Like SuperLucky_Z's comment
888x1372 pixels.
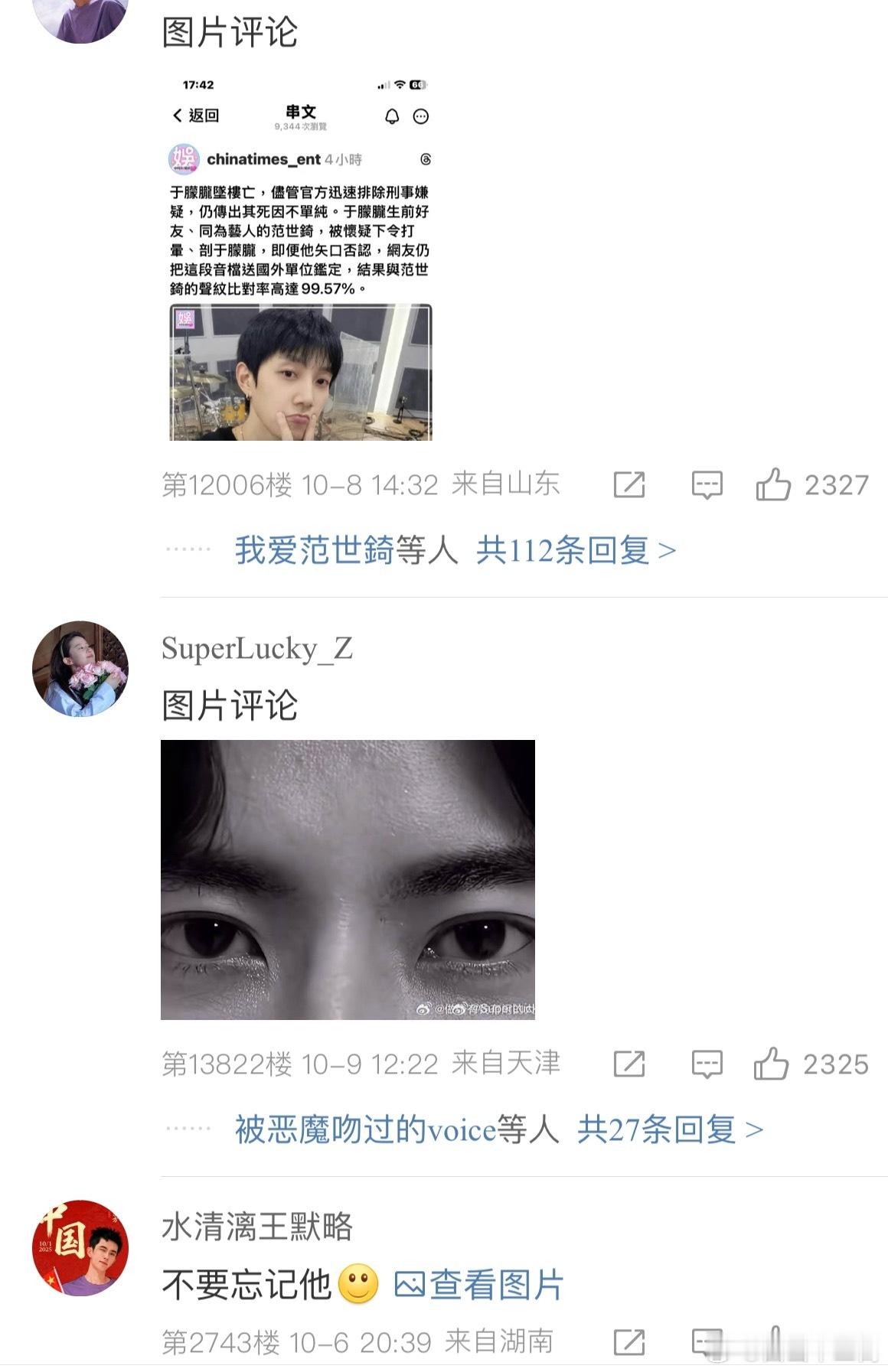click(772, 1064)
